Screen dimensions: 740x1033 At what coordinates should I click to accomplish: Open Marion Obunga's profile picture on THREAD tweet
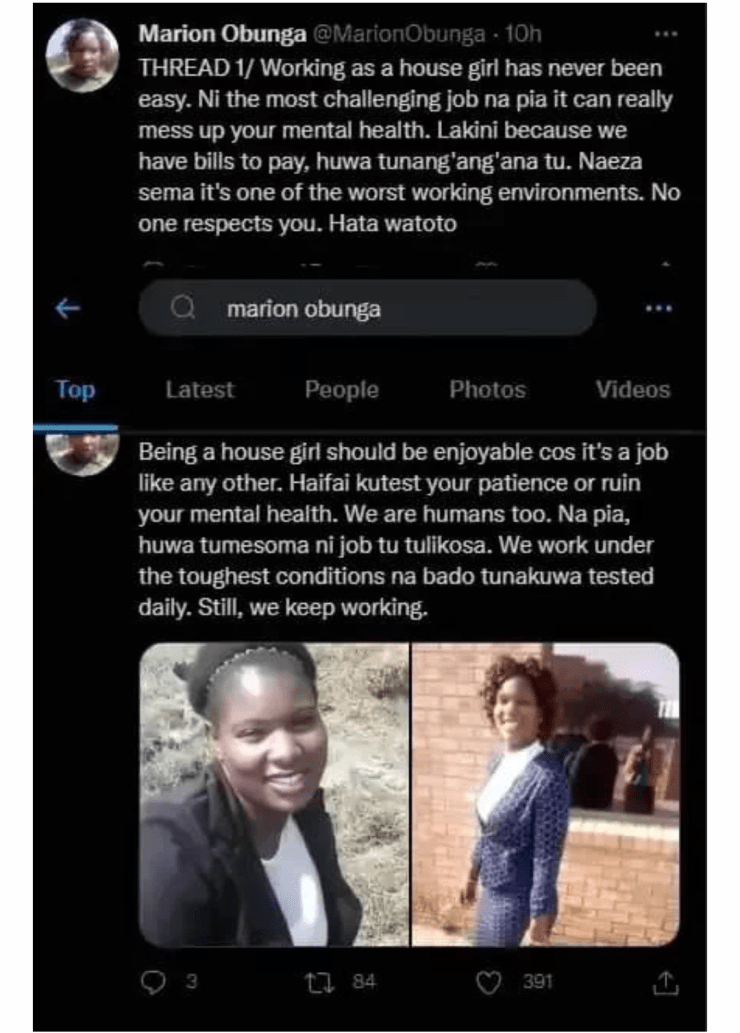tap(83, 56)
